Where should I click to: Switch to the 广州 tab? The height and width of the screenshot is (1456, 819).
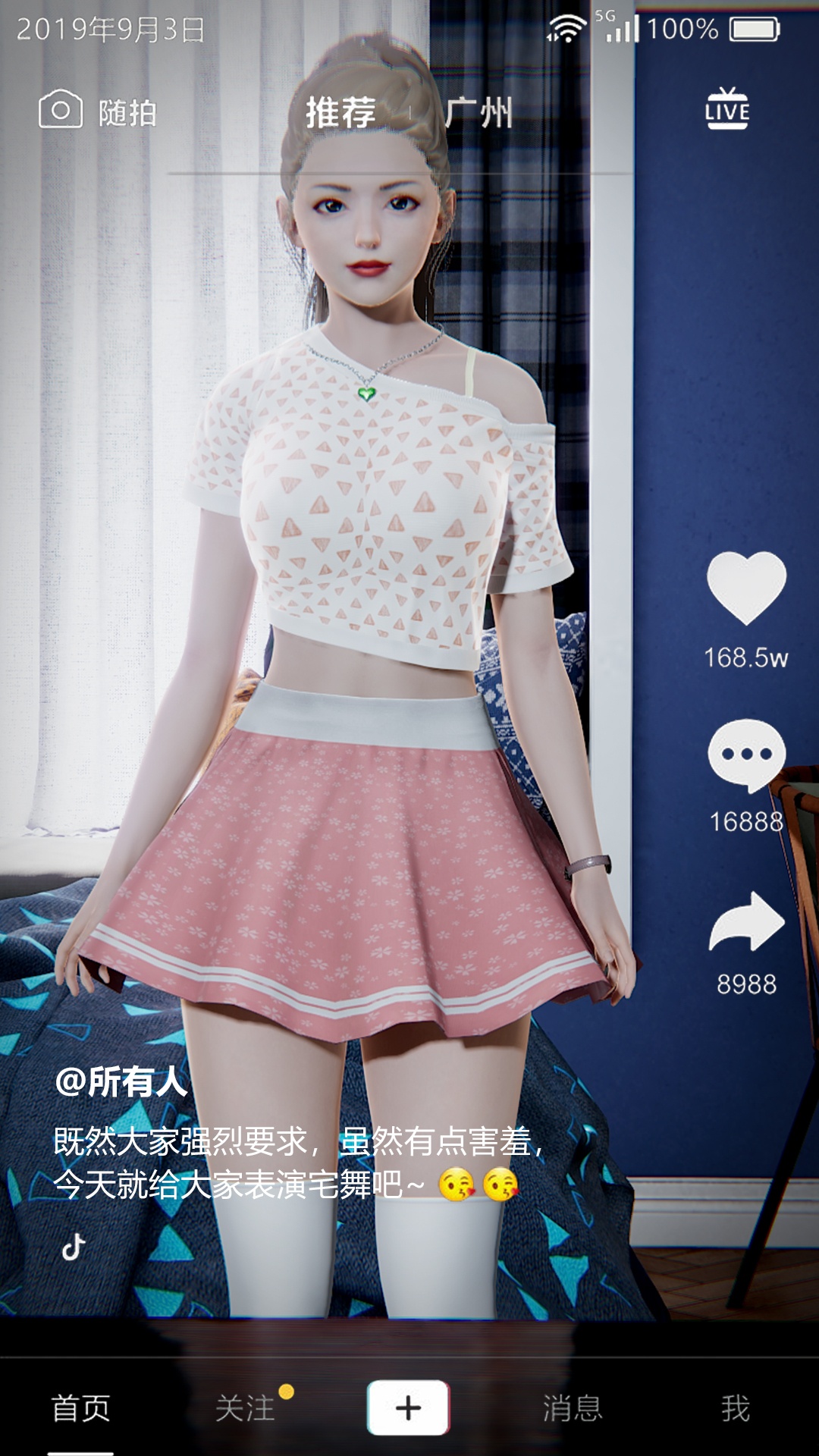479,113
